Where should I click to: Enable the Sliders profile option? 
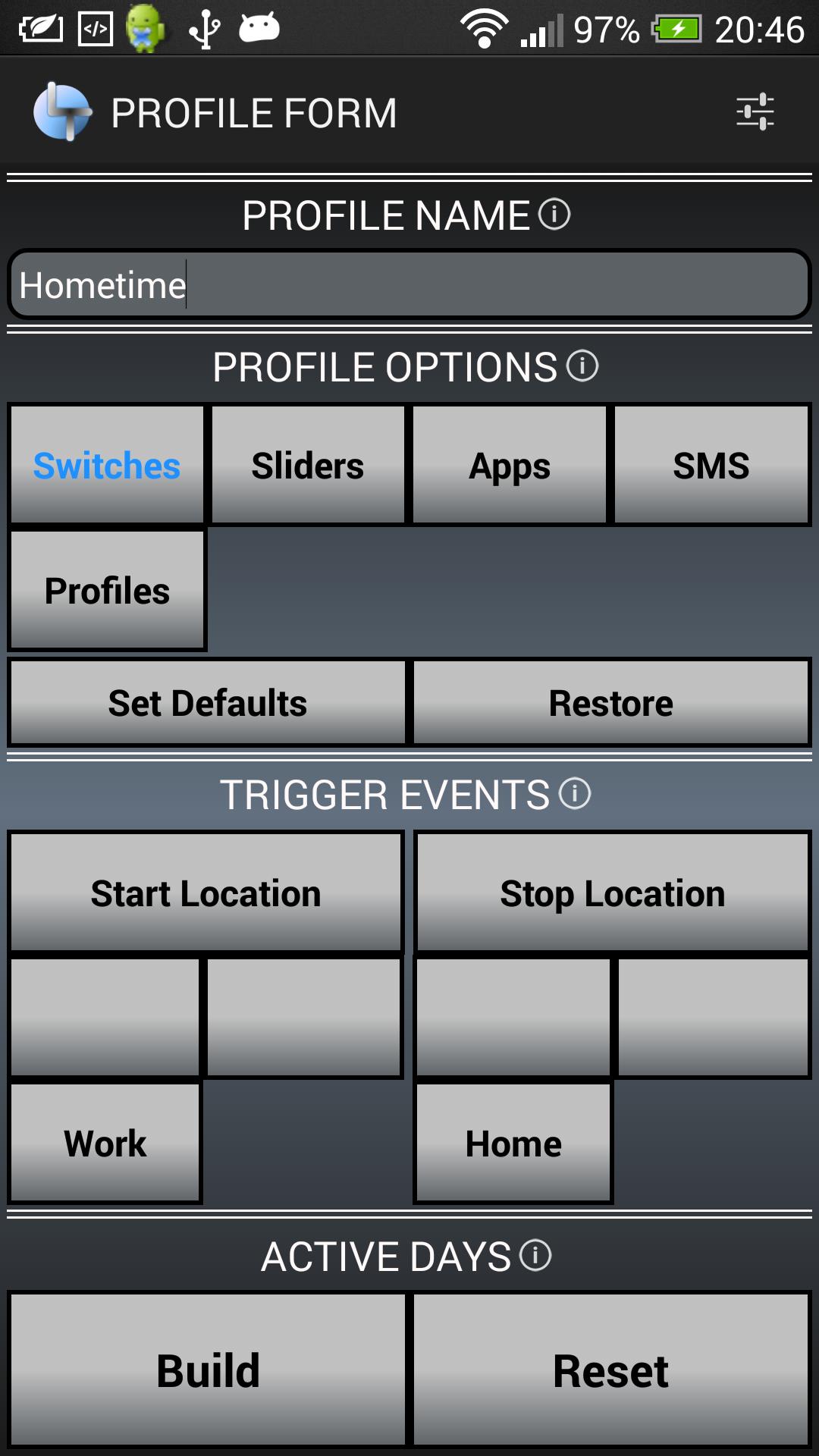[x=307, y=464]
